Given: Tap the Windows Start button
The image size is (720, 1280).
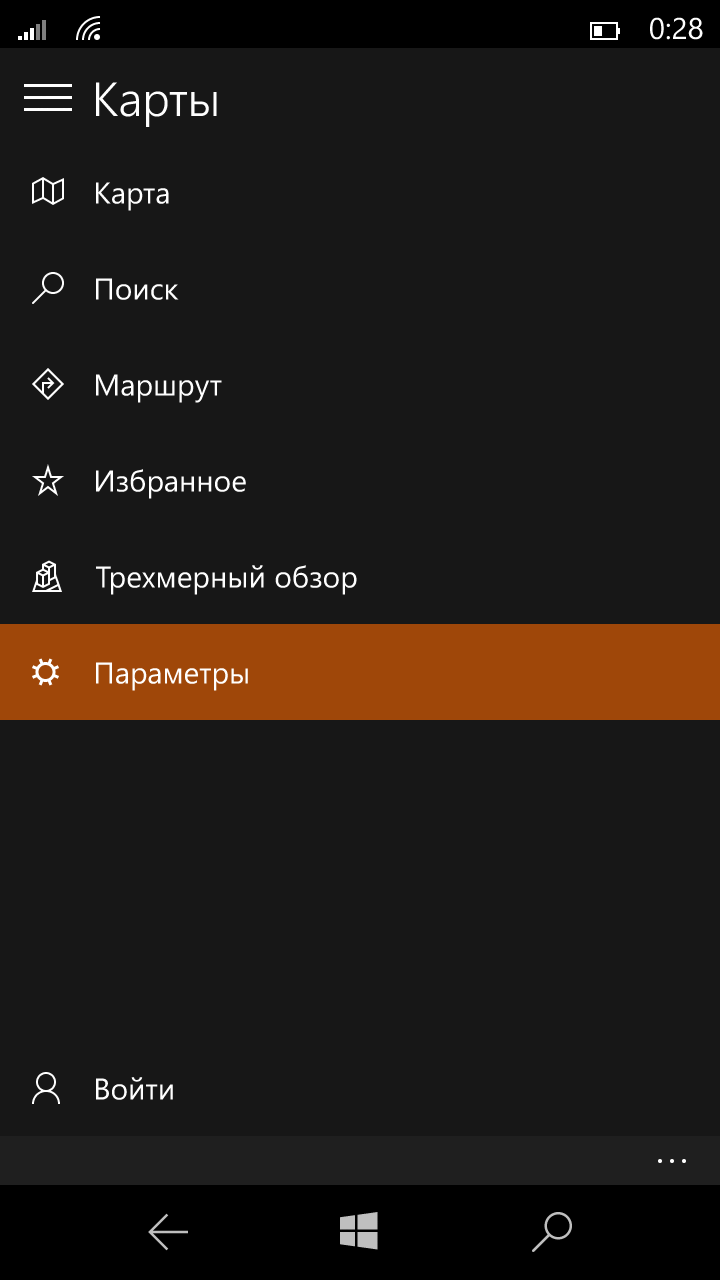Looking at the screenshot, I should (x=359, y=1231).
